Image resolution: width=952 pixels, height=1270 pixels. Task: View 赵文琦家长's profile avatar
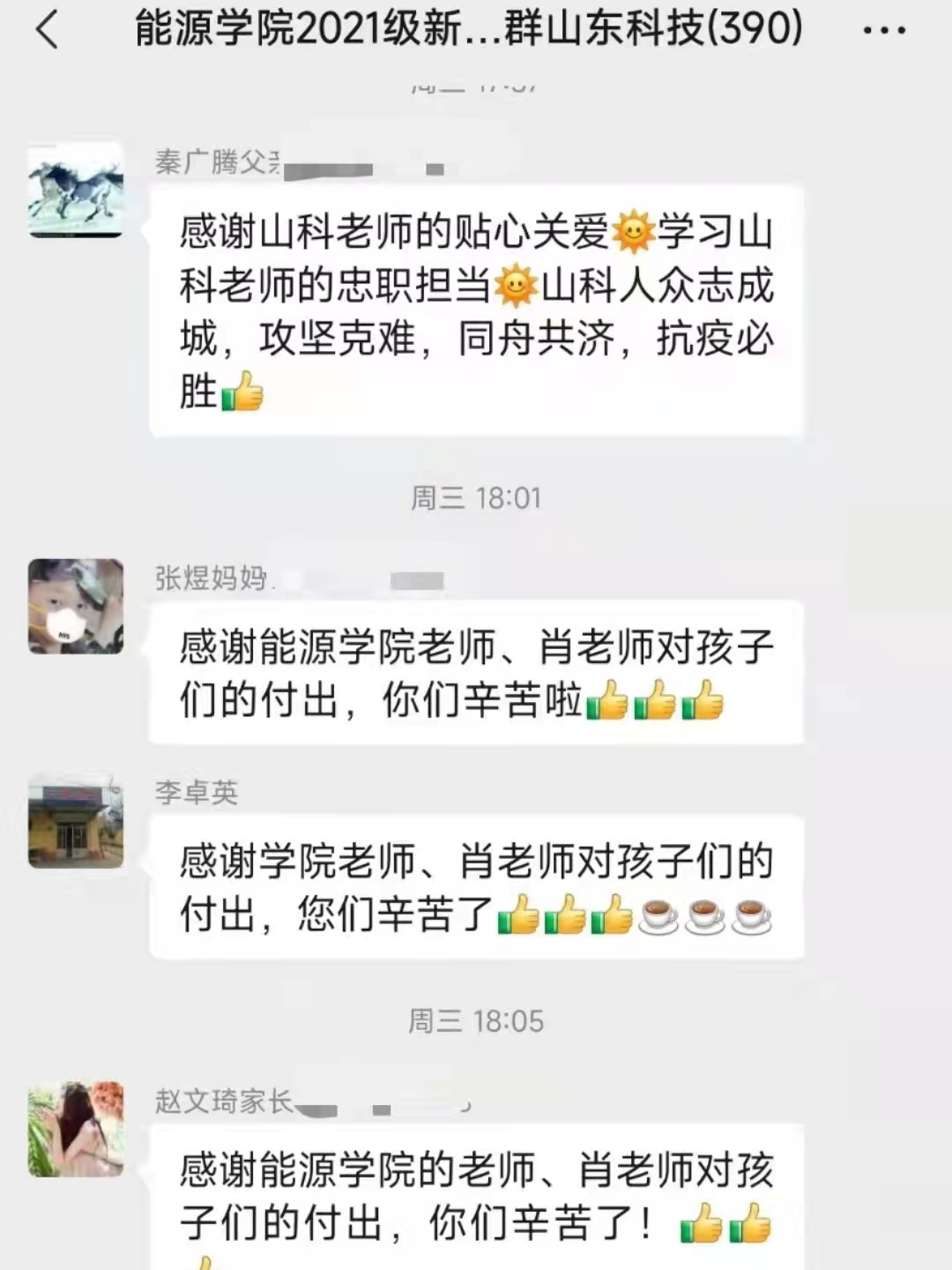[x=76, y=1129]
